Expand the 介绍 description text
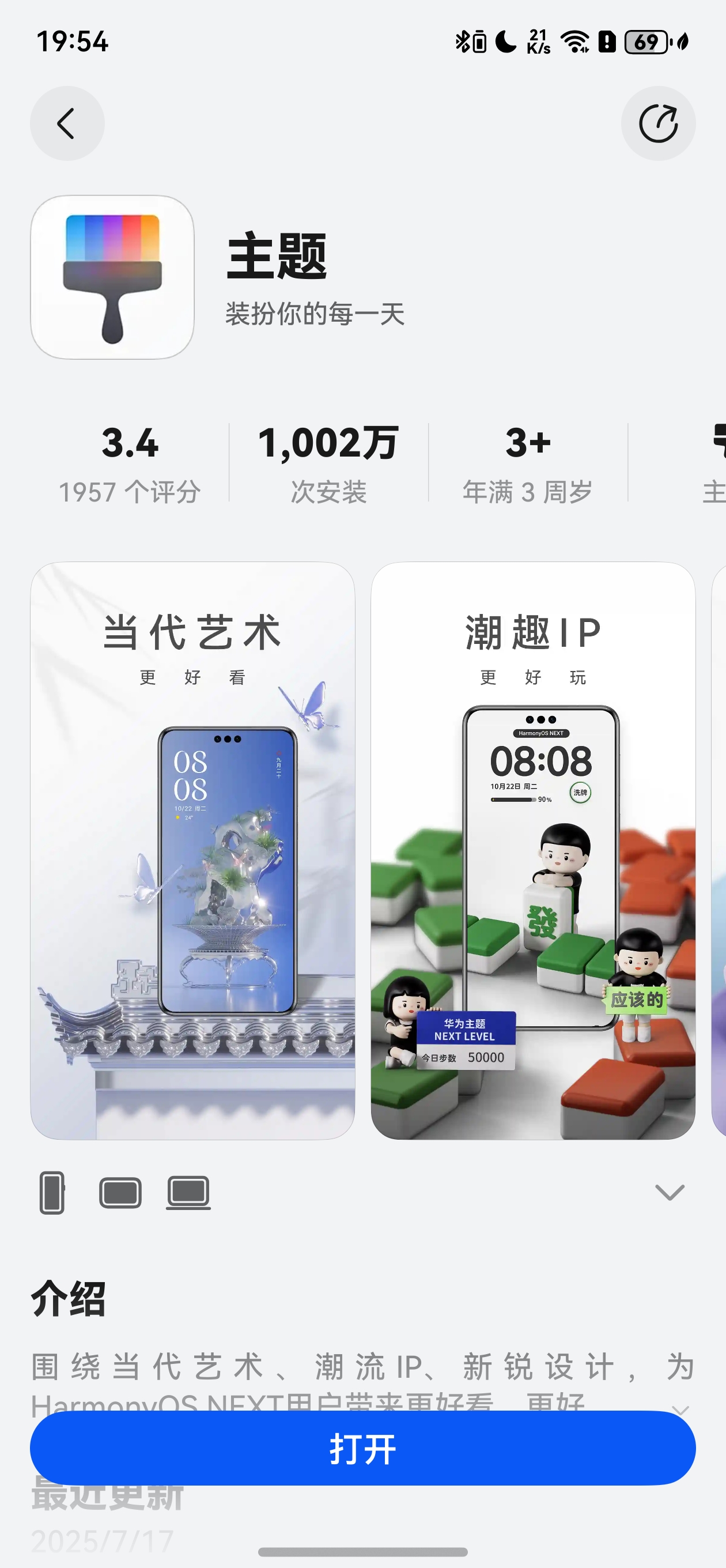Viewport: 726px width, 1568px height. pyautogui.click(x=680, y=1408)
